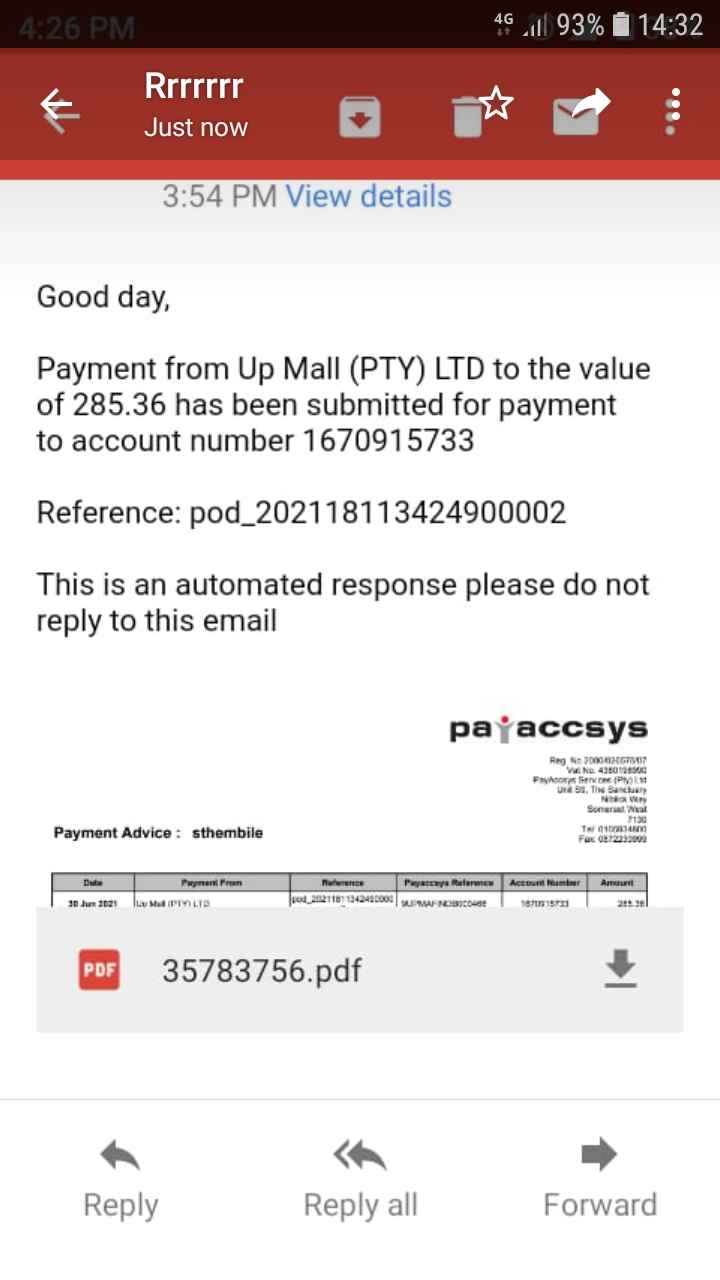
Task: Go back using the arrow icon
Action: tap(59, 107)
